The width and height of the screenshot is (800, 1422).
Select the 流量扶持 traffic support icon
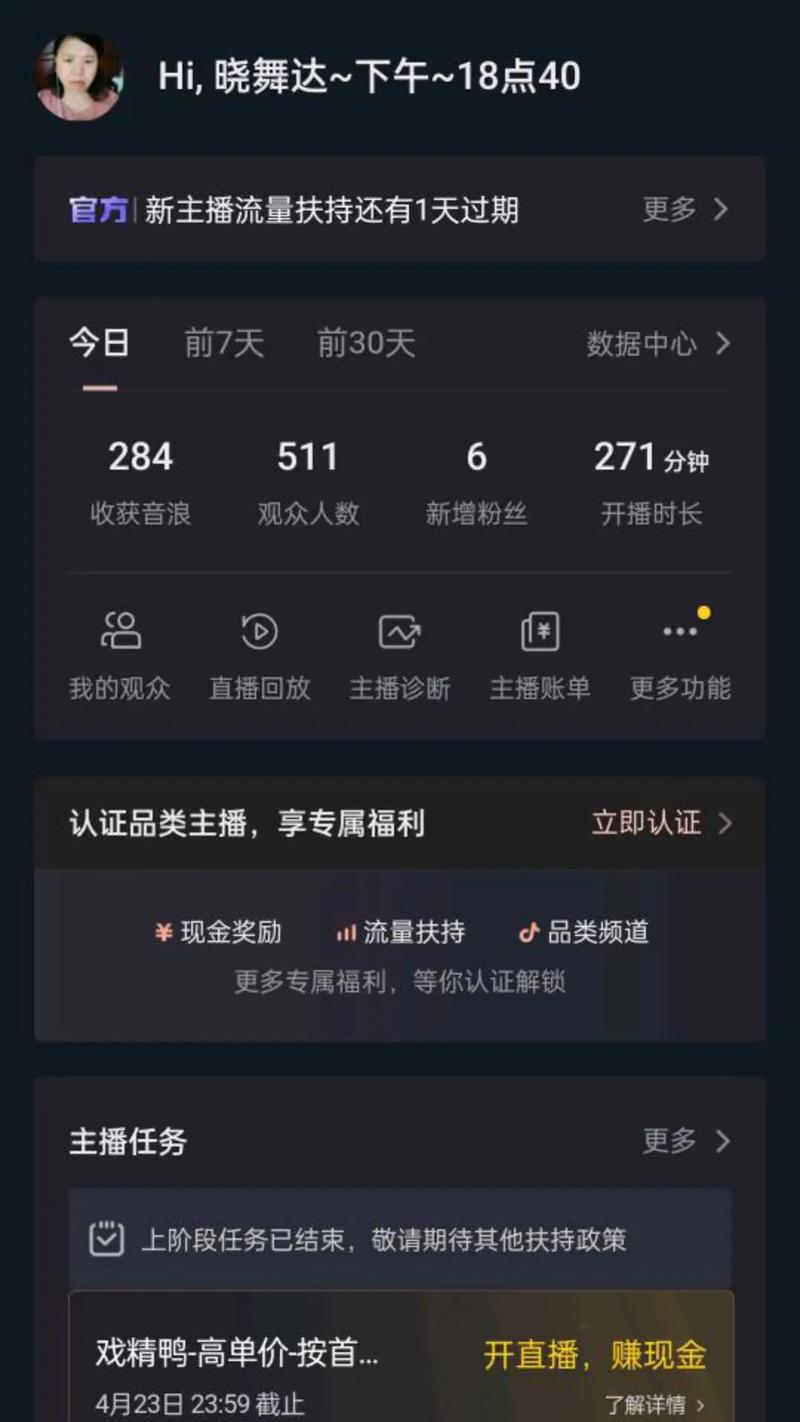pyautogui.click(x=345, y=931)
